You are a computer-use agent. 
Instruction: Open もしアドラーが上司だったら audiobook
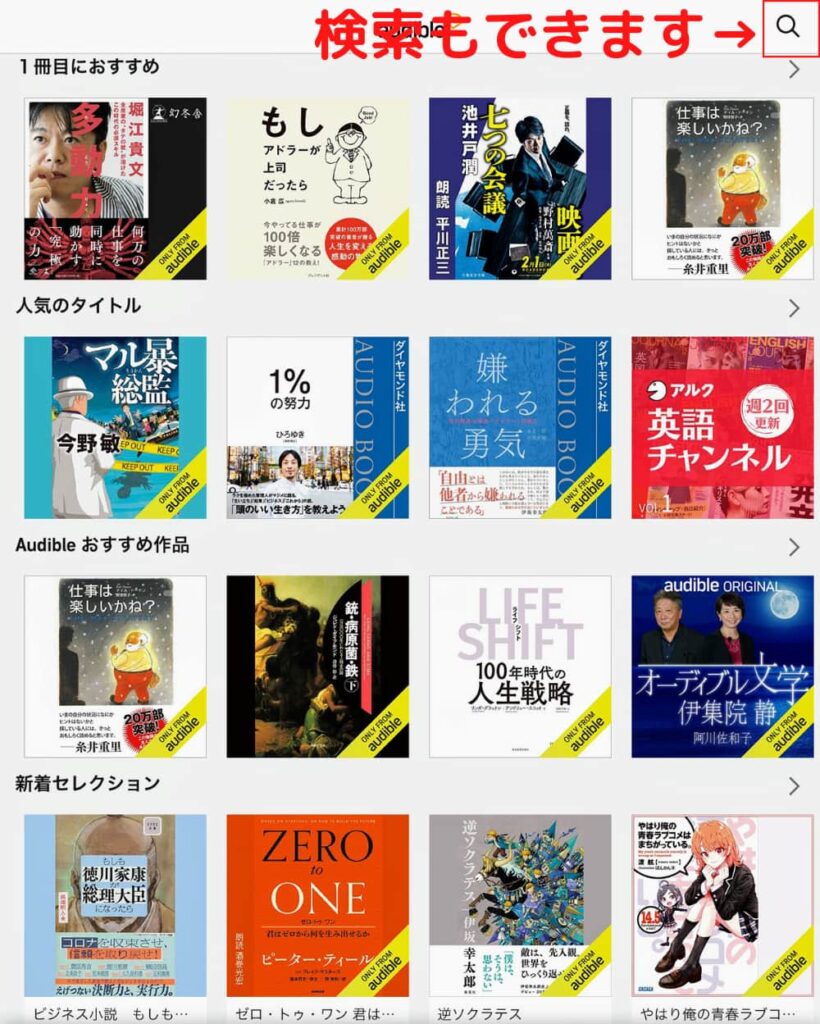tap(318, 188)
